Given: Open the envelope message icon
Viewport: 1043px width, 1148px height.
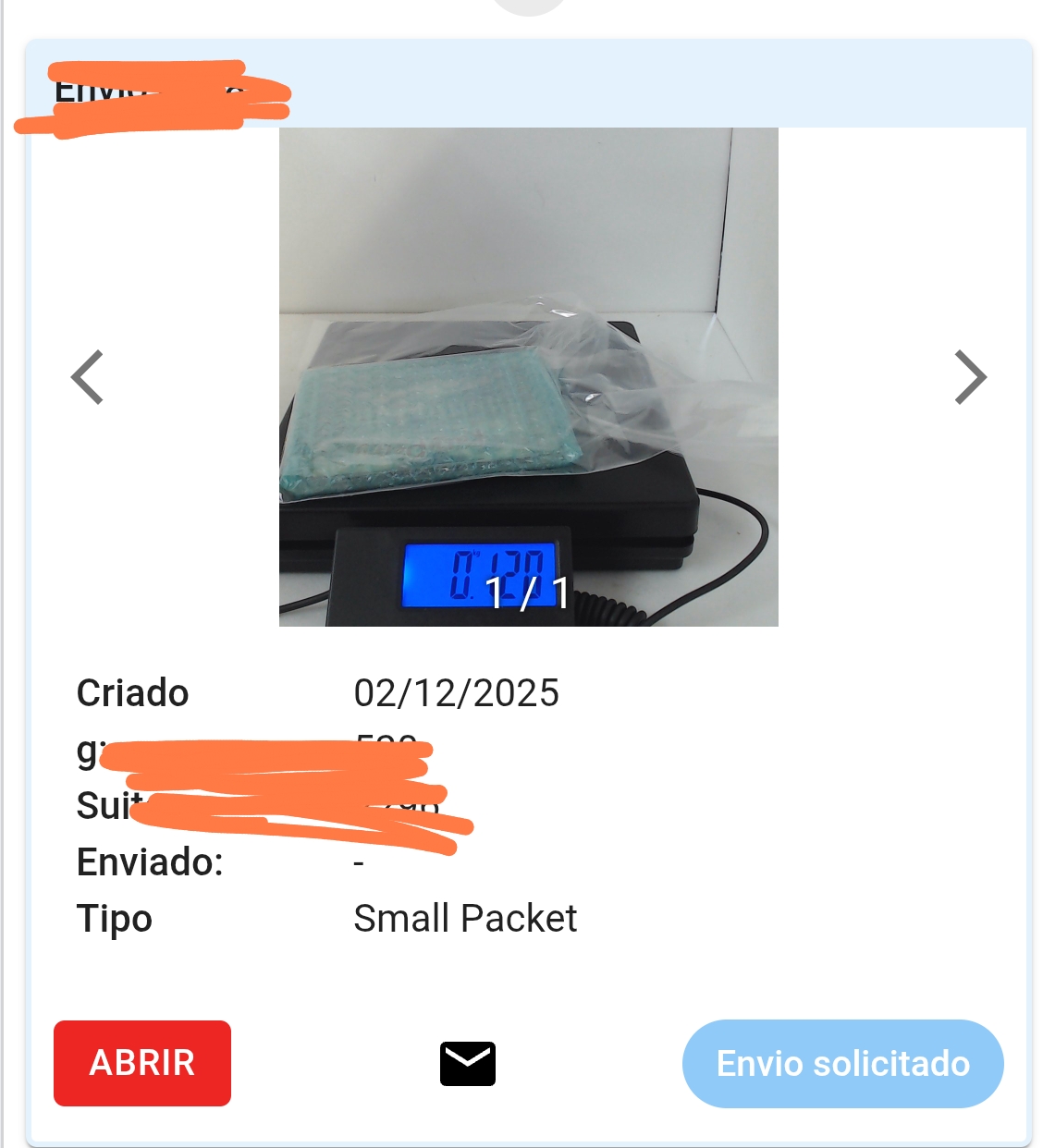Looking at the screenshot, I should coord(468,1063).
